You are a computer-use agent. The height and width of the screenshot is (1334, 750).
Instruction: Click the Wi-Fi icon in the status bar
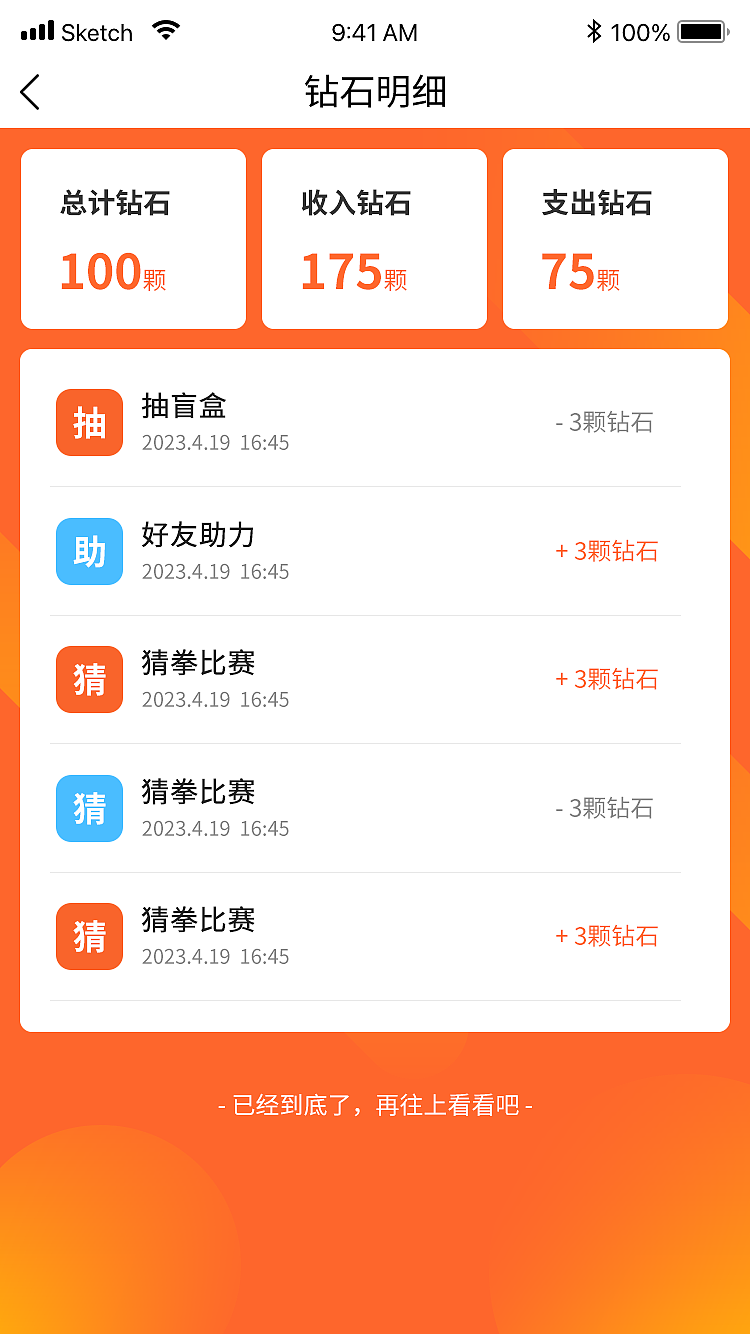pos(166,30)
